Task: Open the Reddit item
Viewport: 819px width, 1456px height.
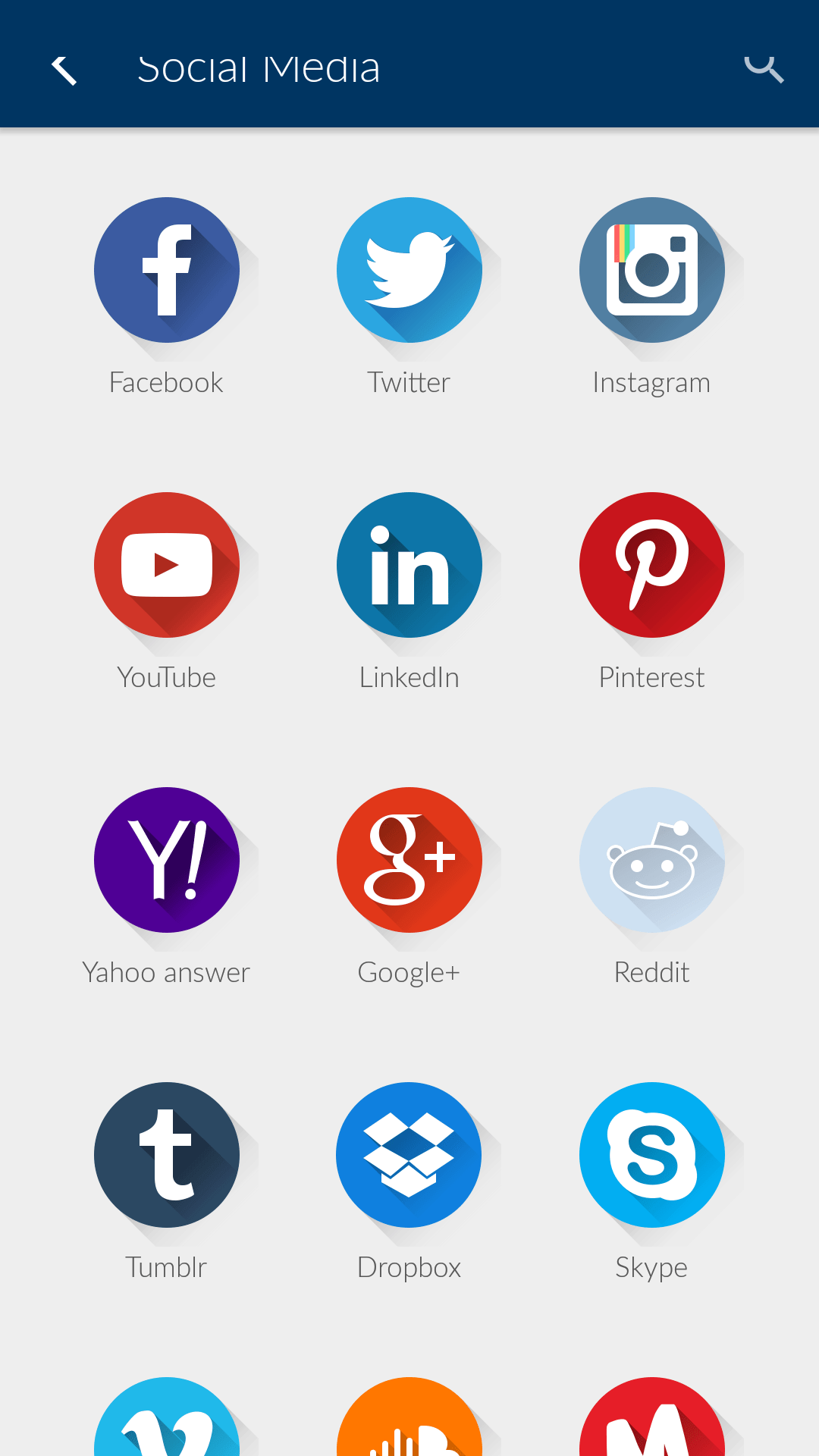Action: point(652,860)
